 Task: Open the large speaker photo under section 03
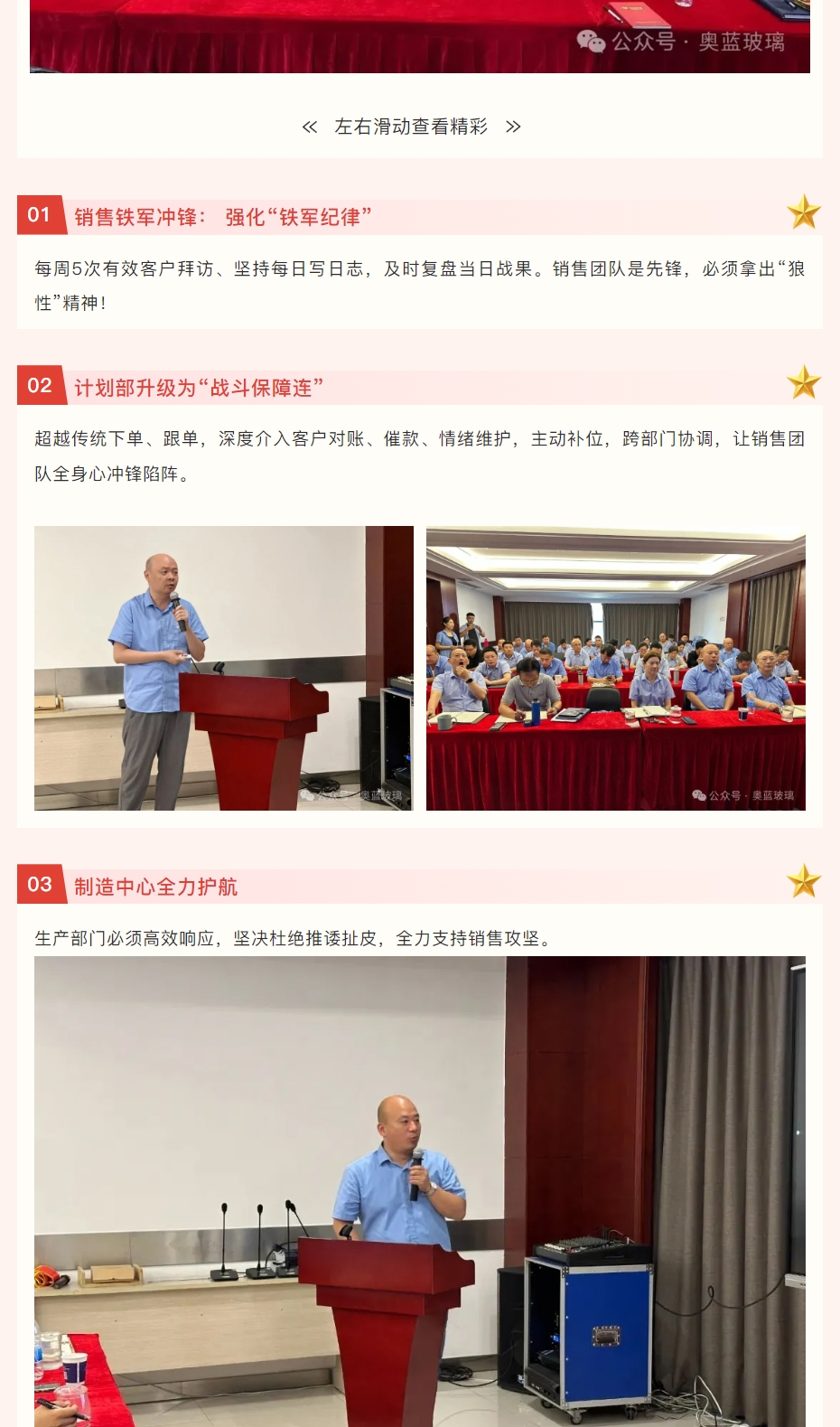[x=419, y=1191]
